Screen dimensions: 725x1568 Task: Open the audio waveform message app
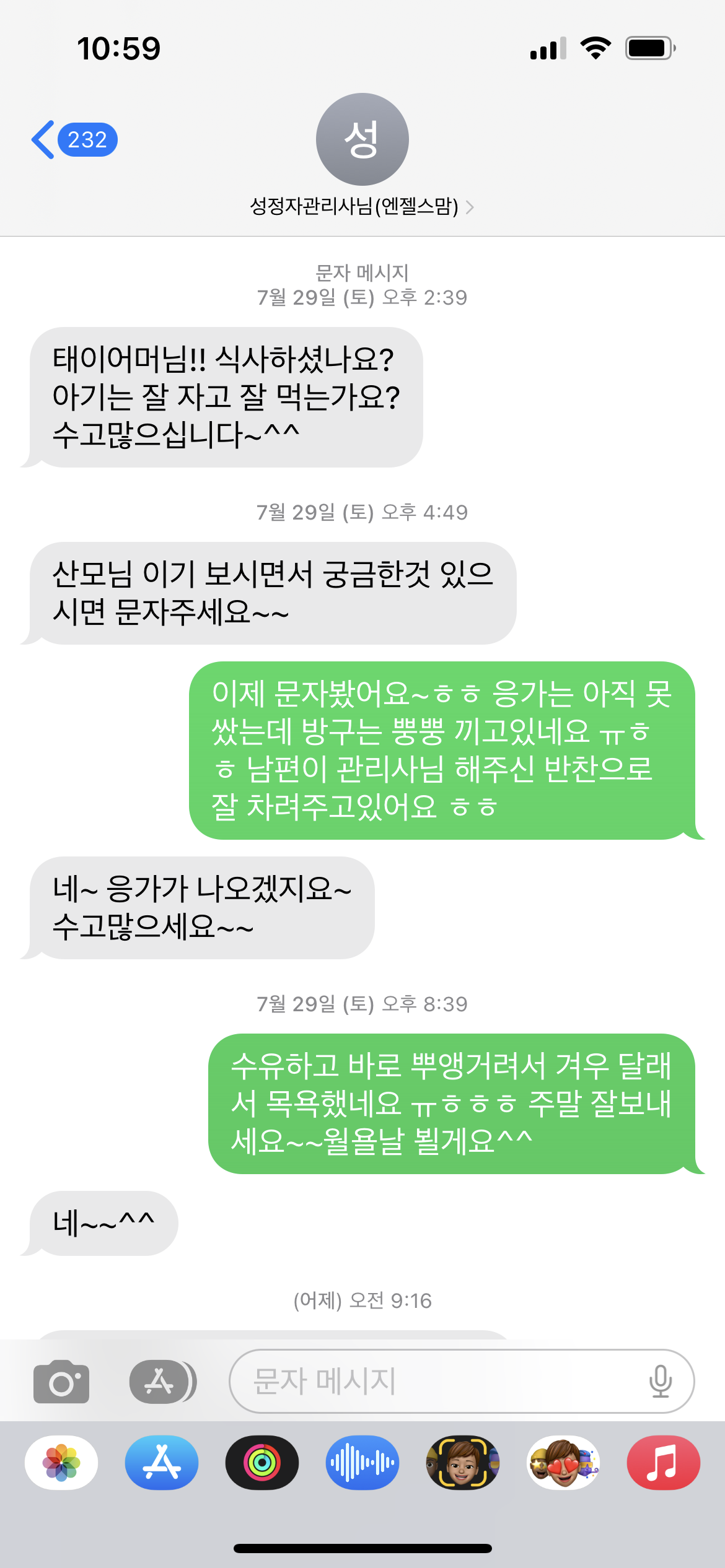tap(362, 1463)
